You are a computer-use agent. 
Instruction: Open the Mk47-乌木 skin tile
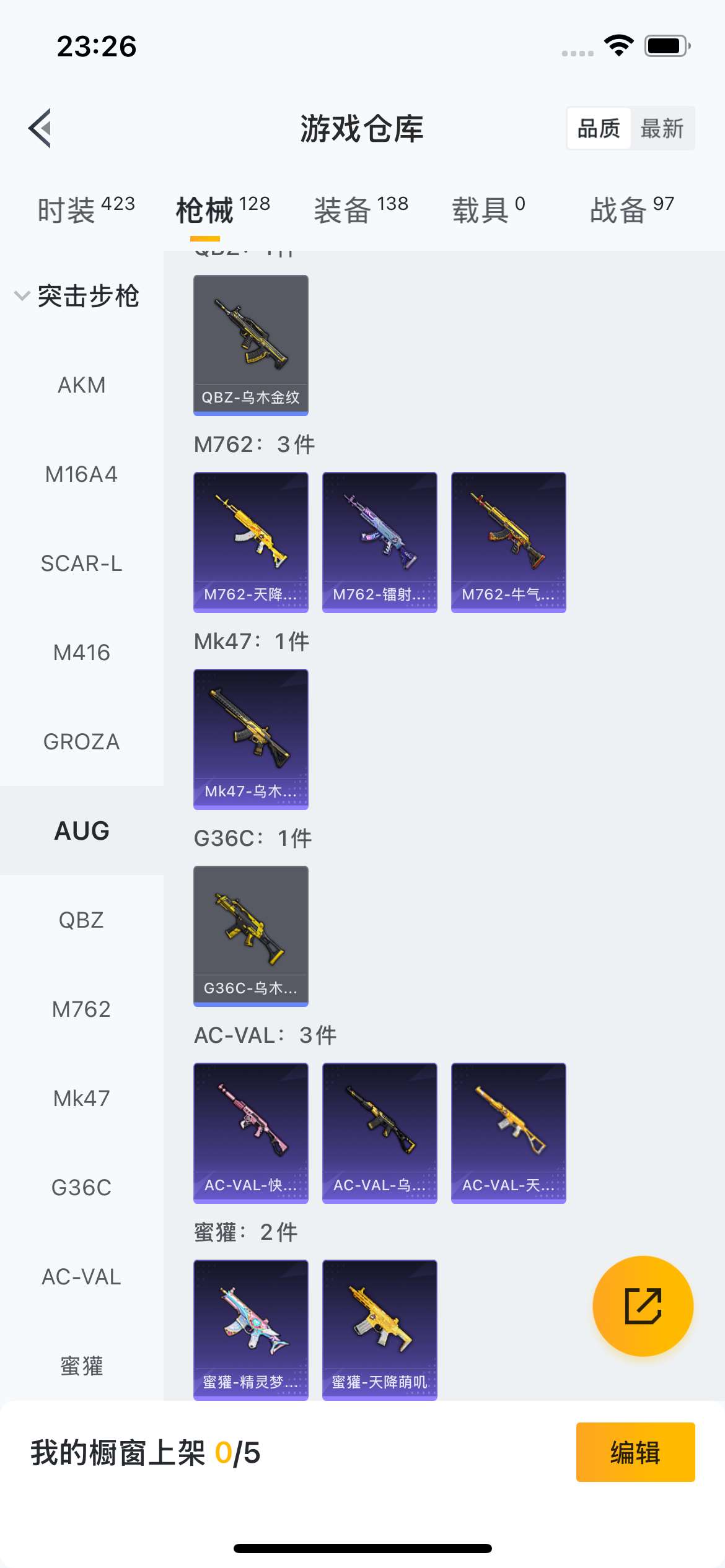[250, 739]
